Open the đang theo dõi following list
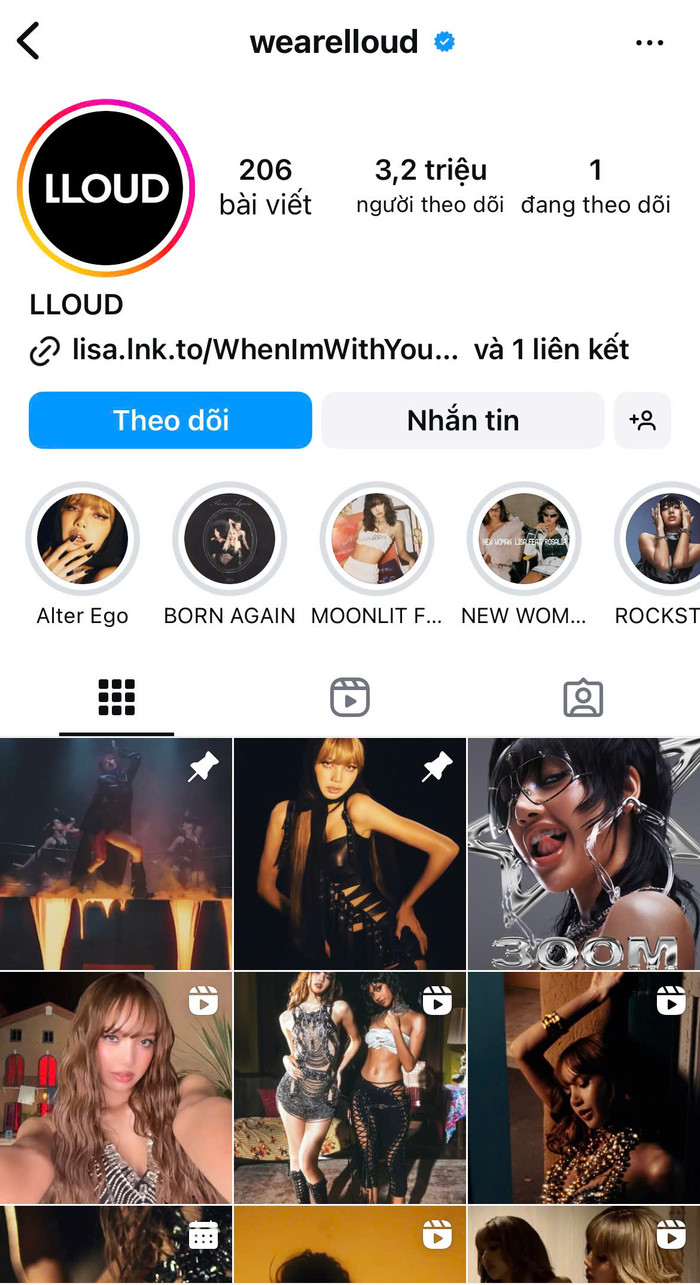This screenshot has height=1285, width=700. (x=595, y=186)
